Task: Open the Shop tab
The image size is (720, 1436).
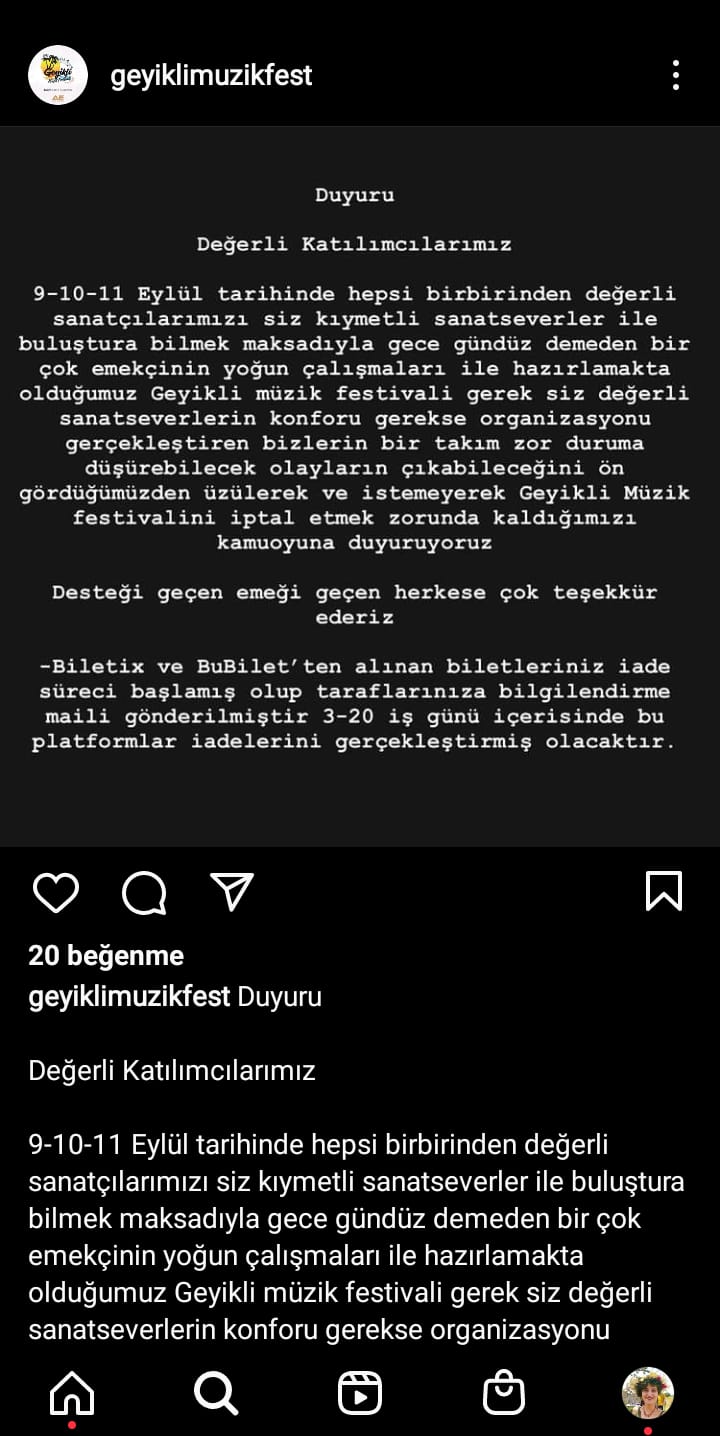Action: pyautogui.click(x=503, y=1392)
